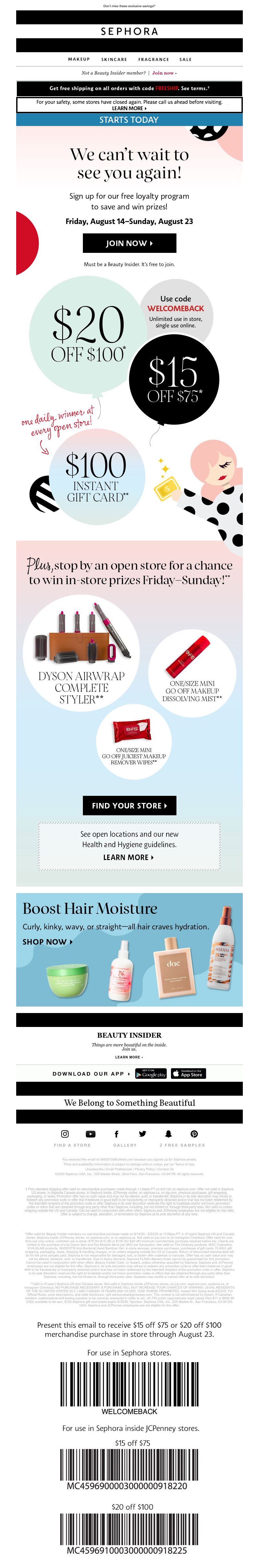Screen dimensions: 259x1568
Task: Open LEARN MORE under Beauty Insider
Action: click(x=129, y=1057)
